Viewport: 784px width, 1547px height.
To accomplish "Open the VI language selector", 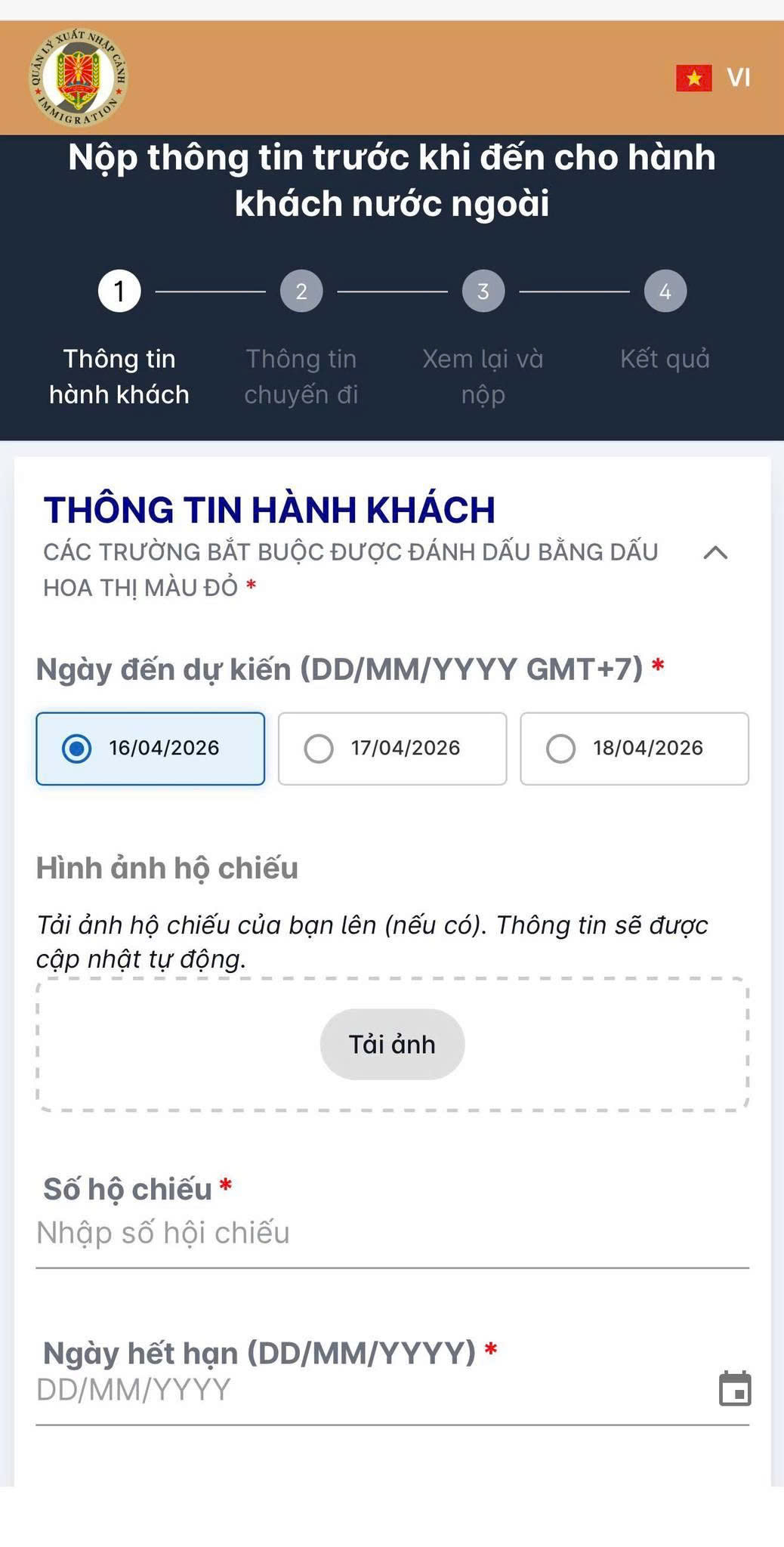I will (x=714, y=78).
